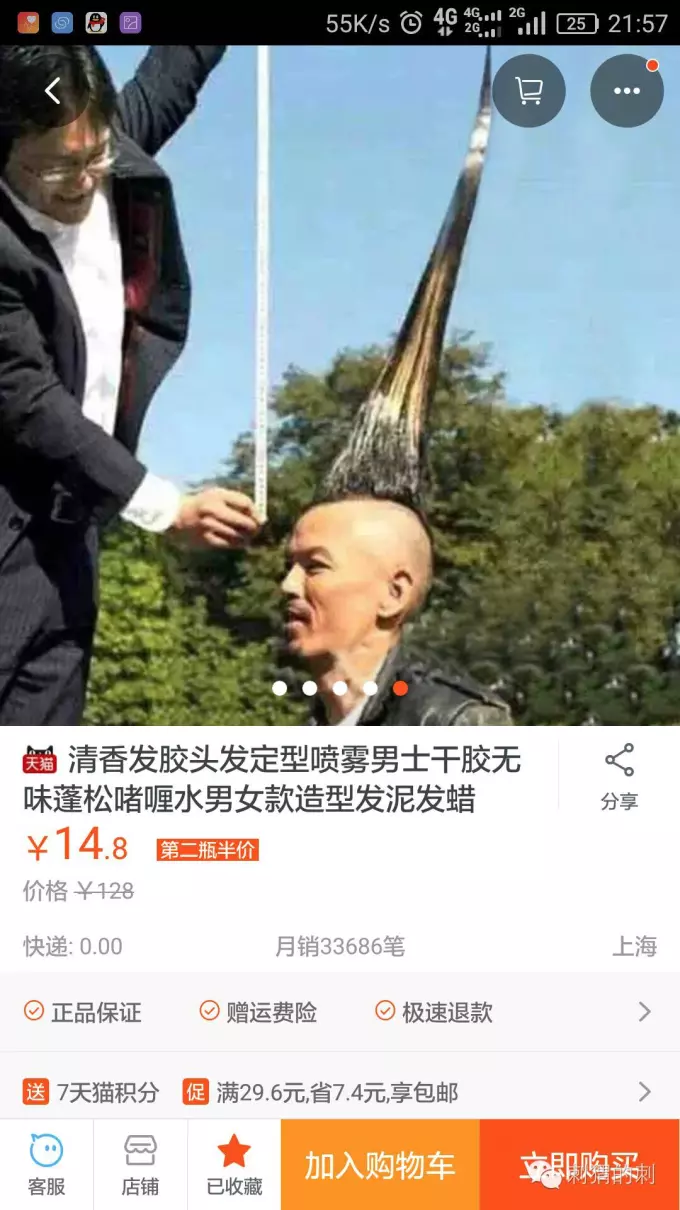Toggle the 已收藏 favorite star

(x=234, y=1165)
